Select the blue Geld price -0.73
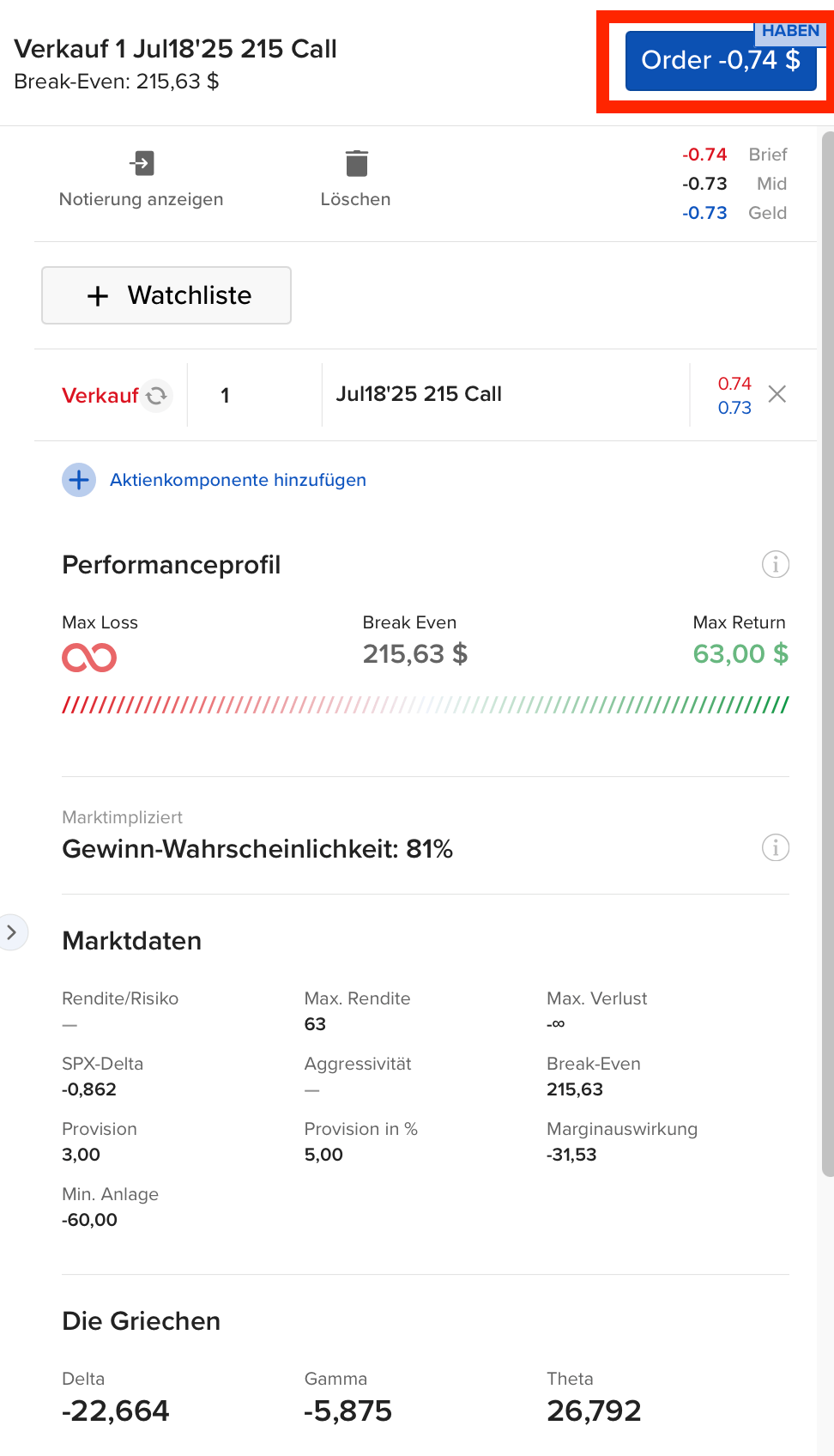 tap(705, 213)
